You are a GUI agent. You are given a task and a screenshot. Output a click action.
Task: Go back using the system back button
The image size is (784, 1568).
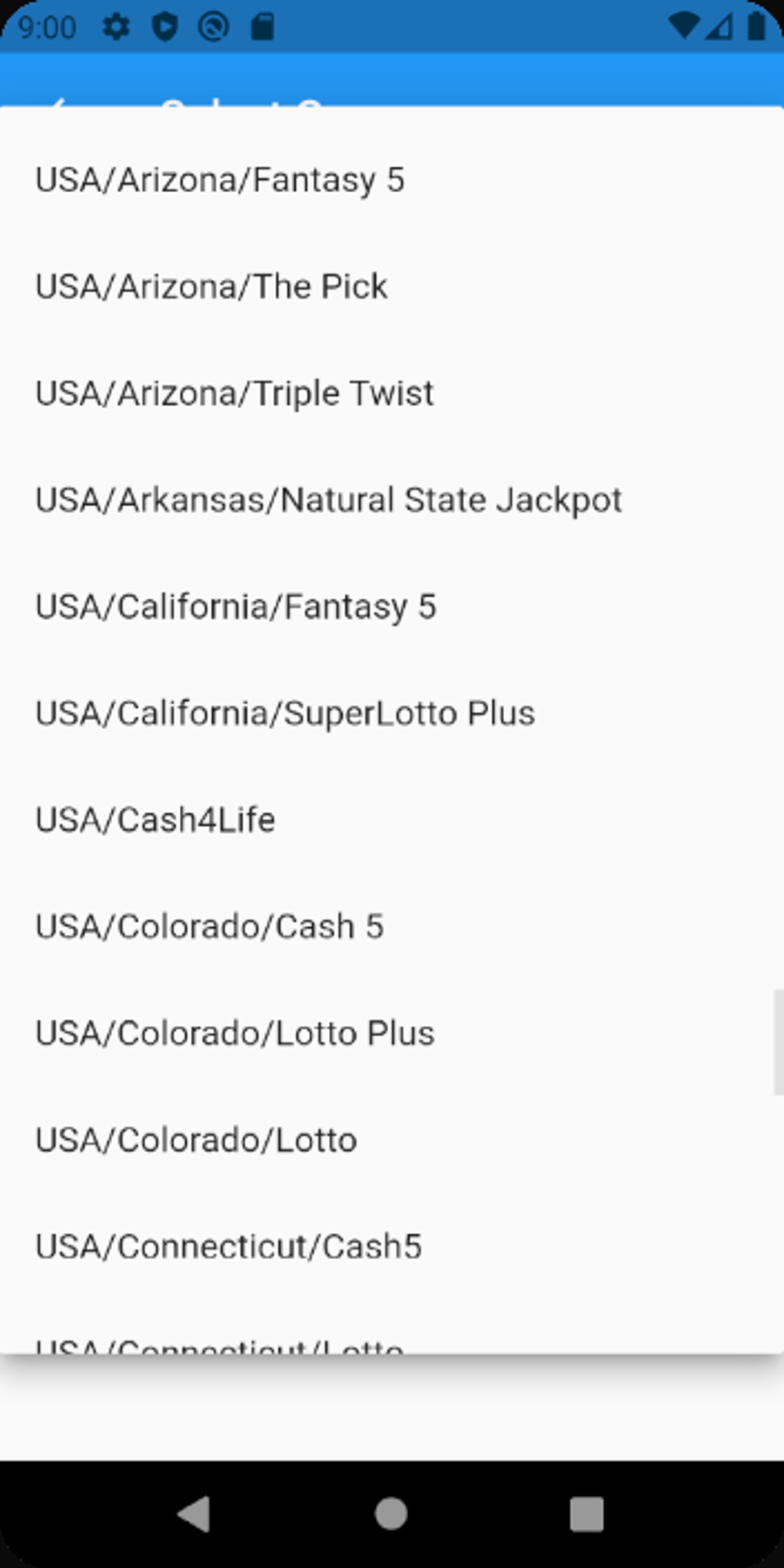pos(194,1514)
